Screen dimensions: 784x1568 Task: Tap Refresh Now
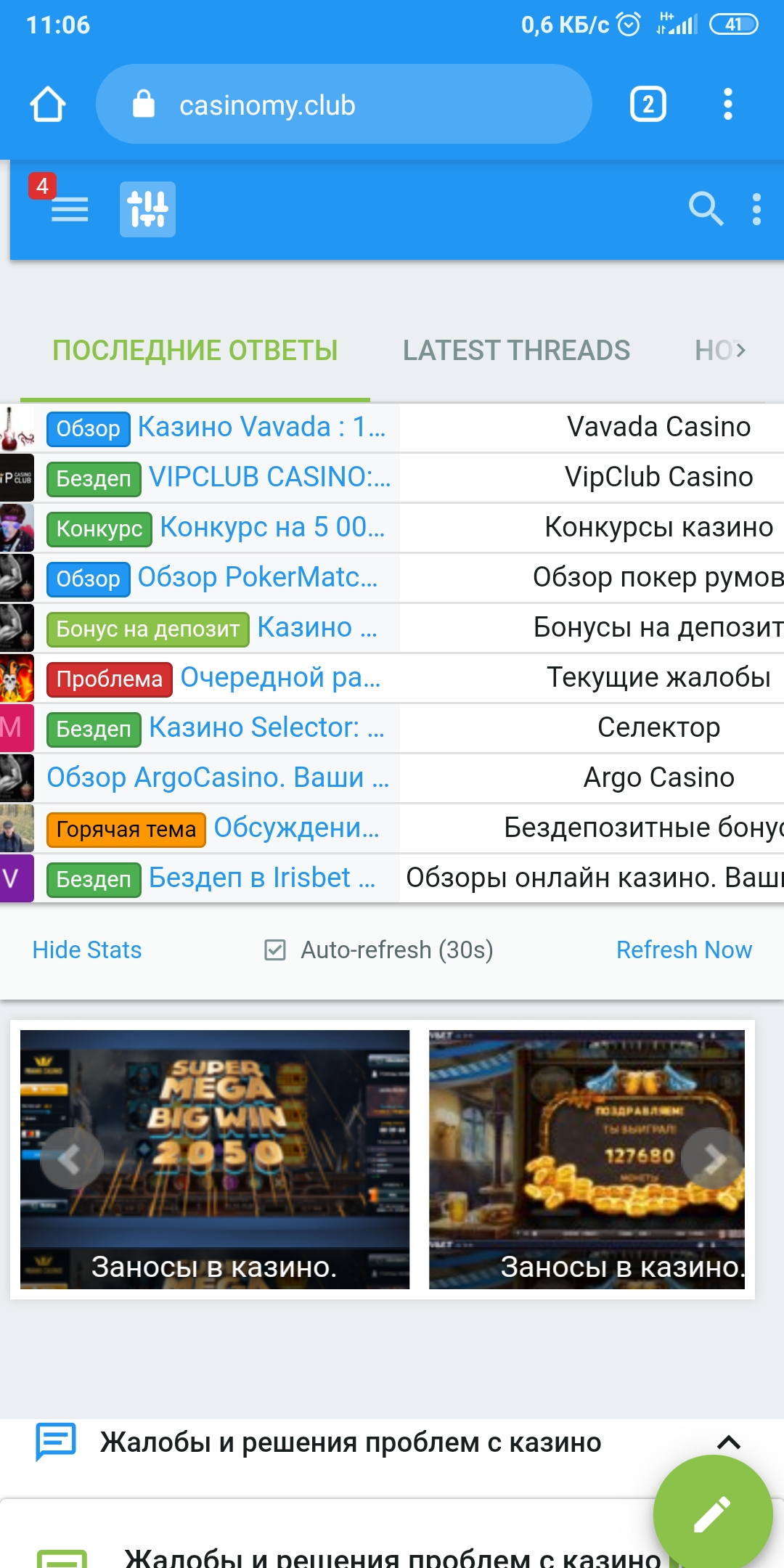(684, 950)
